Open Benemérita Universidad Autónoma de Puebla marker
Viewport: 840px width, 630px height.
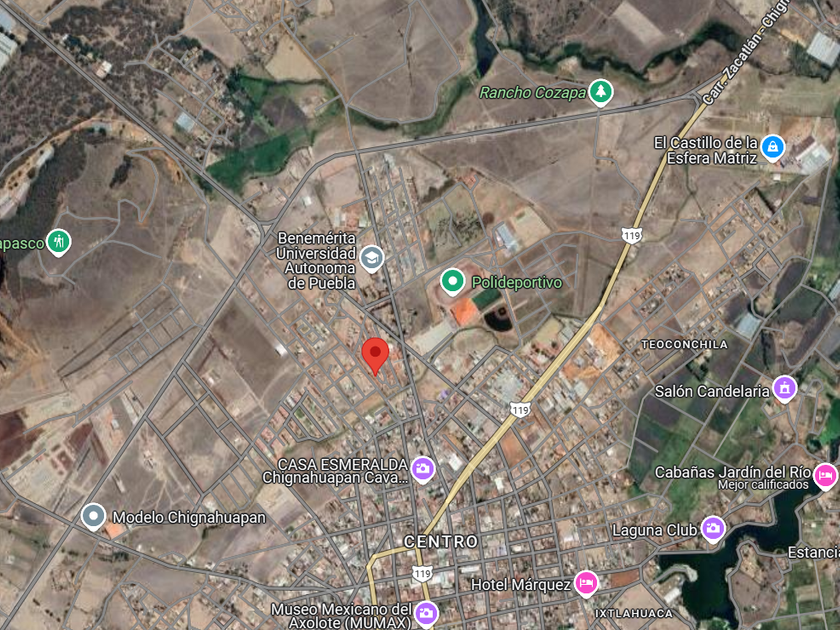(372, 259)
